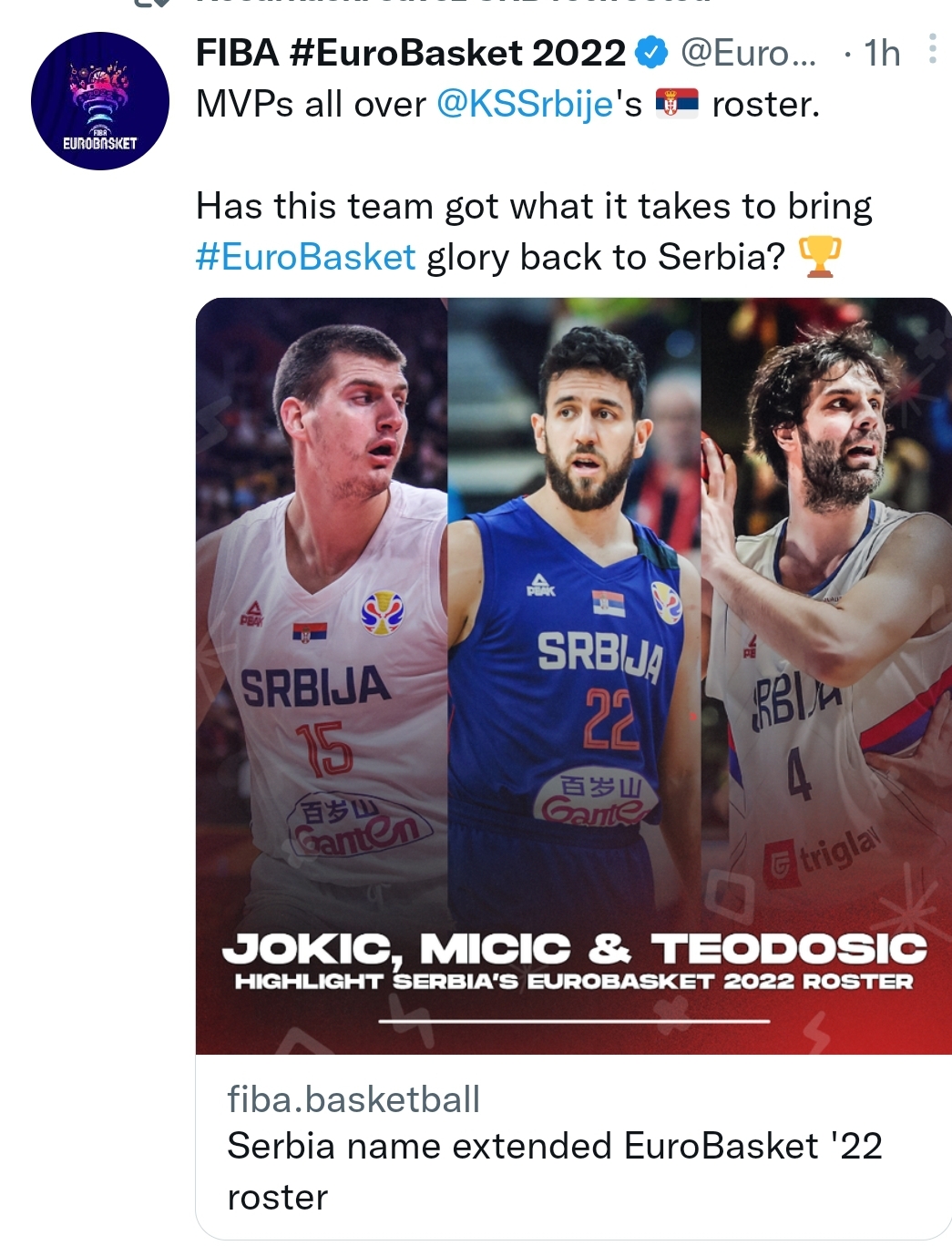Open the @KSSrbije mention link
This screenshot has width=952, height=1256.
pyautogui.click(x=525, y=105)
